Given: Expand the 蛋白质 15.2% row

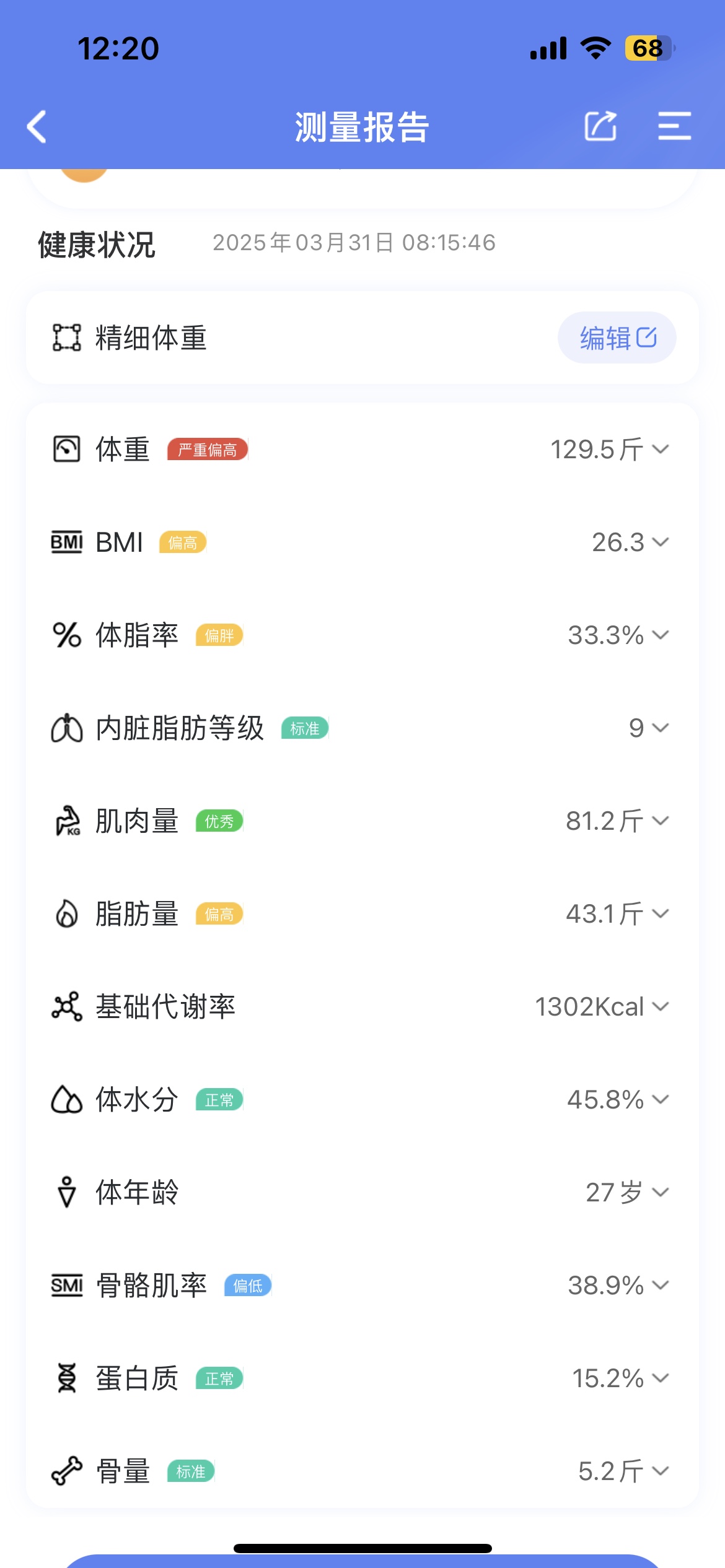Looking at the screenshot, I should (362, 1378).
